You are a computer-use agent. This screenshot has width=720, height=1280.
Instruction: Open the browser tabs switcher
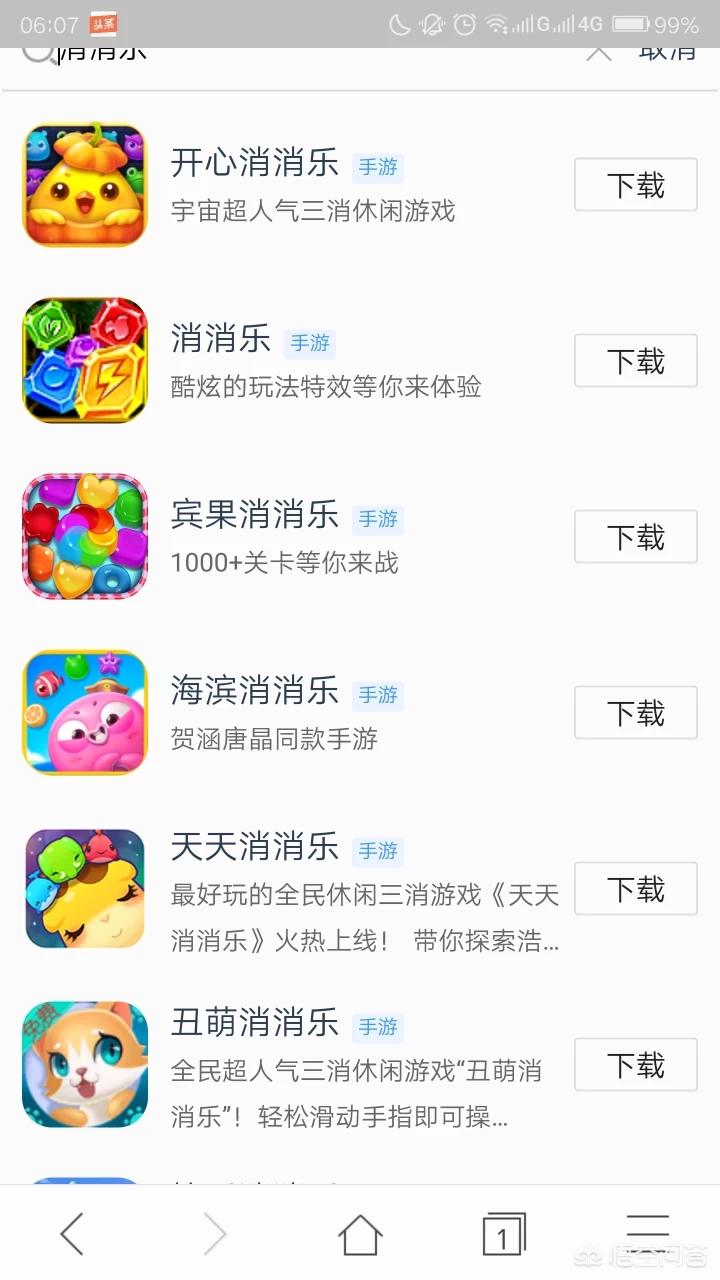503,1235
